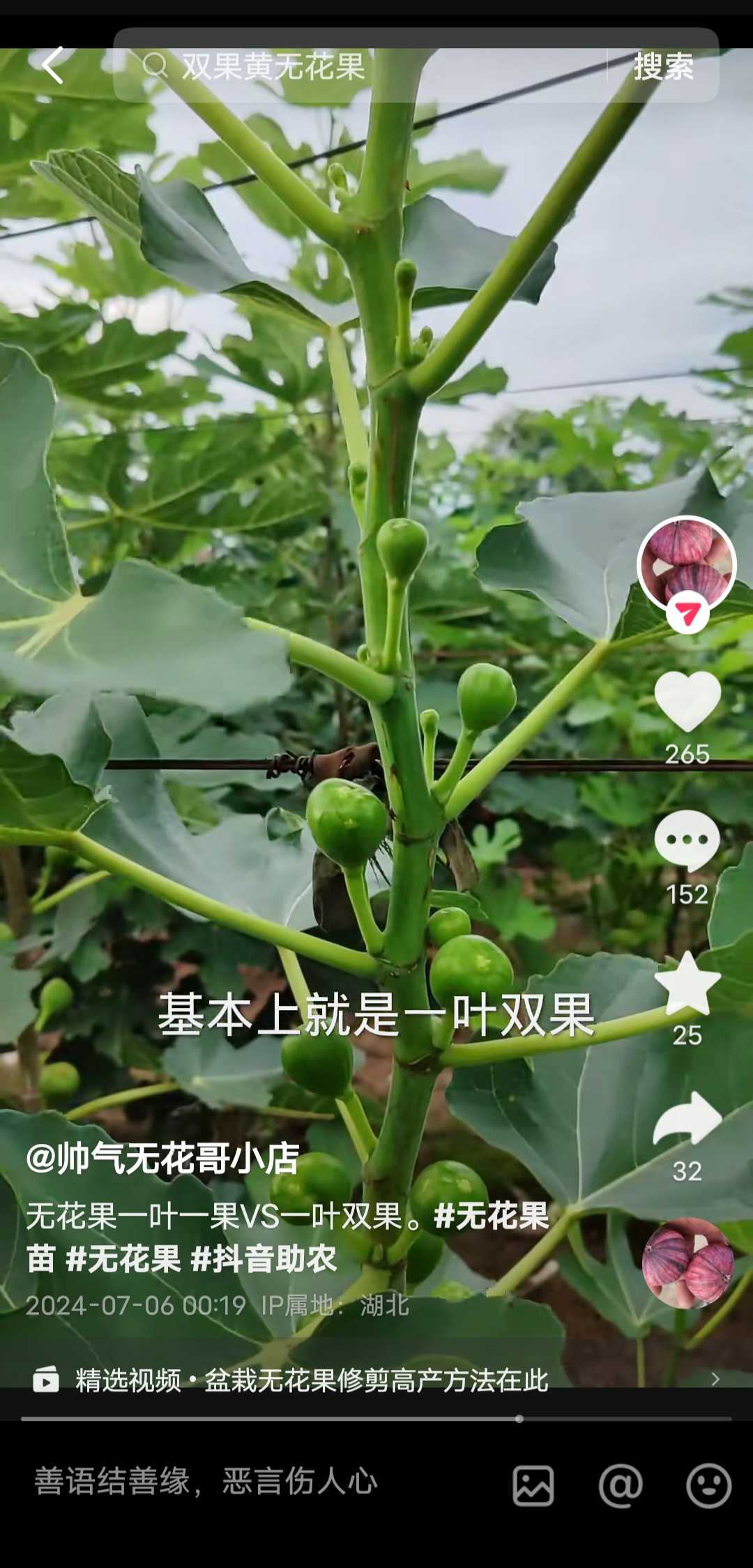
Task: Favorite this video with the star
Action: click(687, 983)
